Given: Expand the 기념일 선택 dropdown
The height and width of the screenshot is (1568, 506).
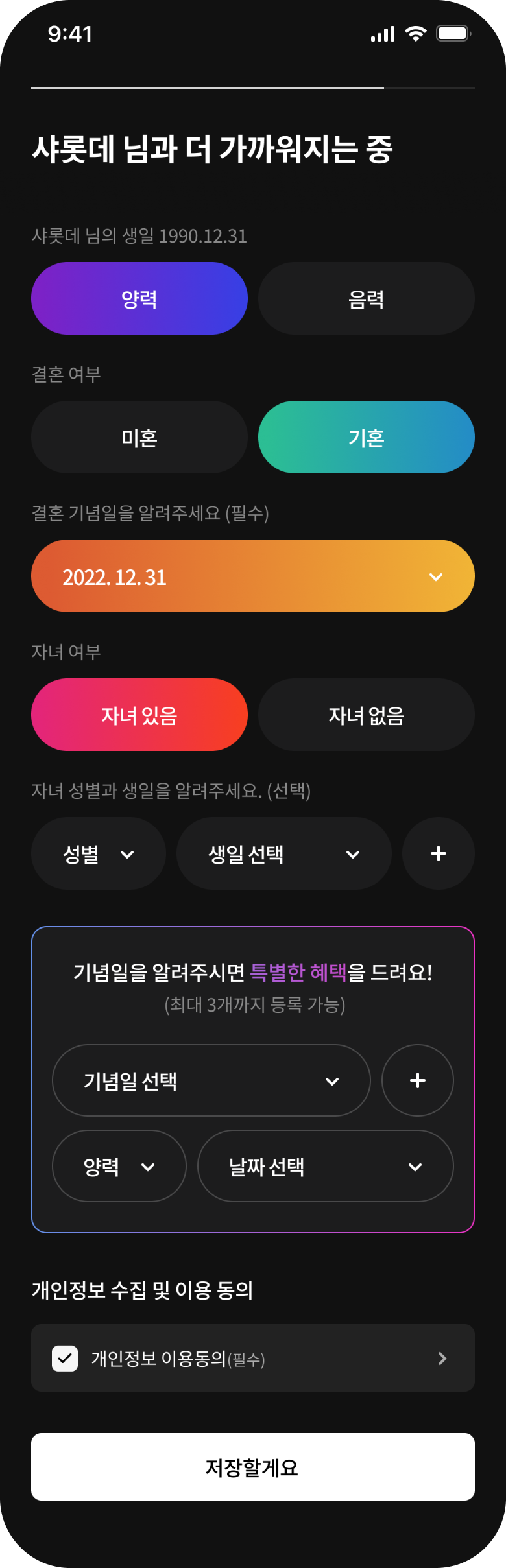Looking at the screenshot, I should coord(211,1080).
